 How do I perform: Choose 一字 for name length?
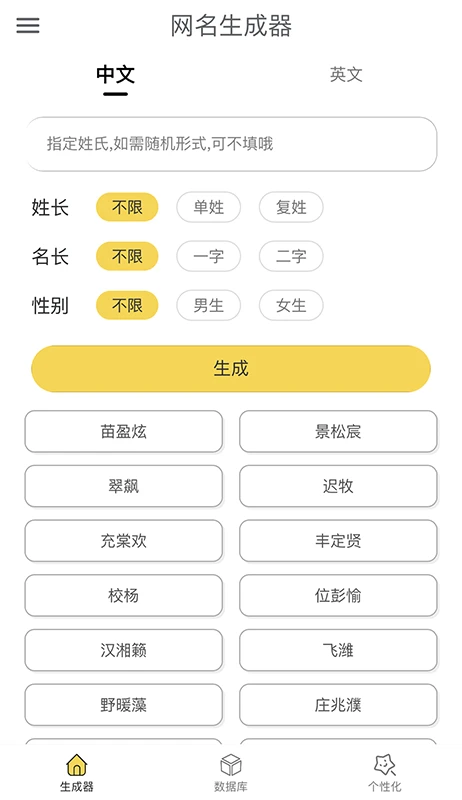[209, 256]
